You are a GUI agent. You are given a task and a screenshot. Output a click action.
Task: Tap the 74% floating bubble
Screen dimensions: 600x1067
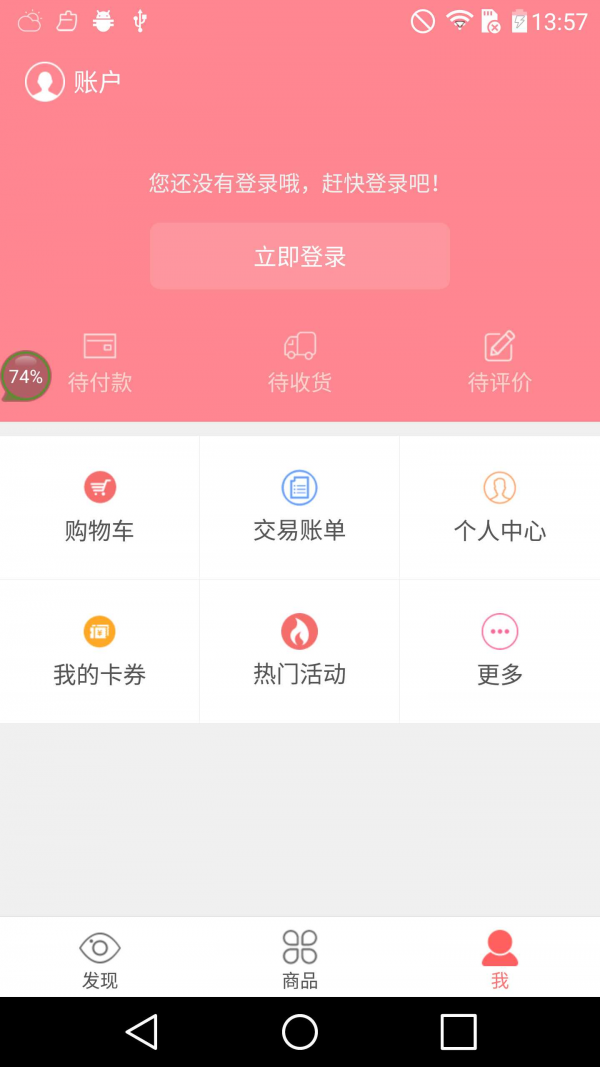click(25, 376)
